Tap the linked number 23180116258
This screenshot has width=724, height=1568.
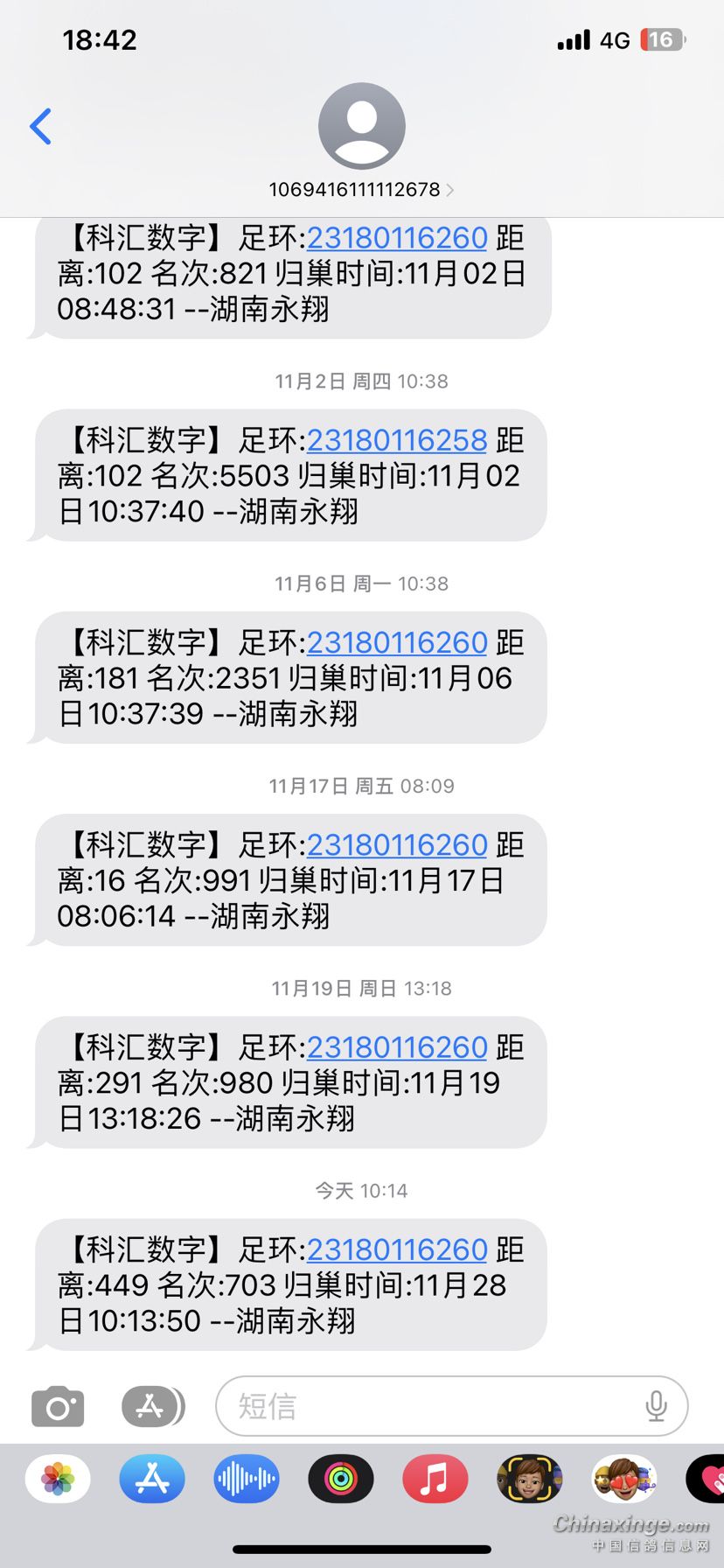point(397,440)
